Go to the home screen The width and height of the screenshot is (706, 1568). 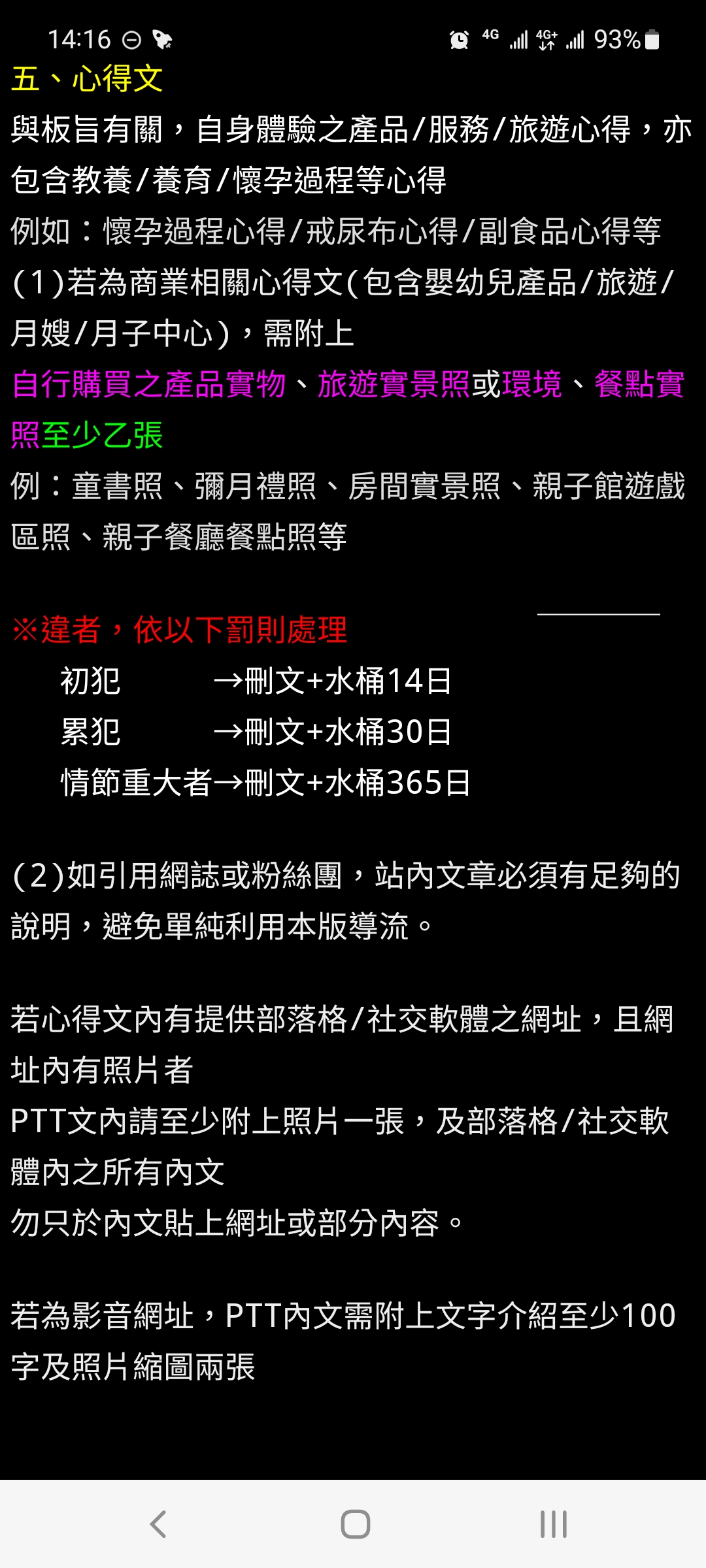tap(356, 1524)
